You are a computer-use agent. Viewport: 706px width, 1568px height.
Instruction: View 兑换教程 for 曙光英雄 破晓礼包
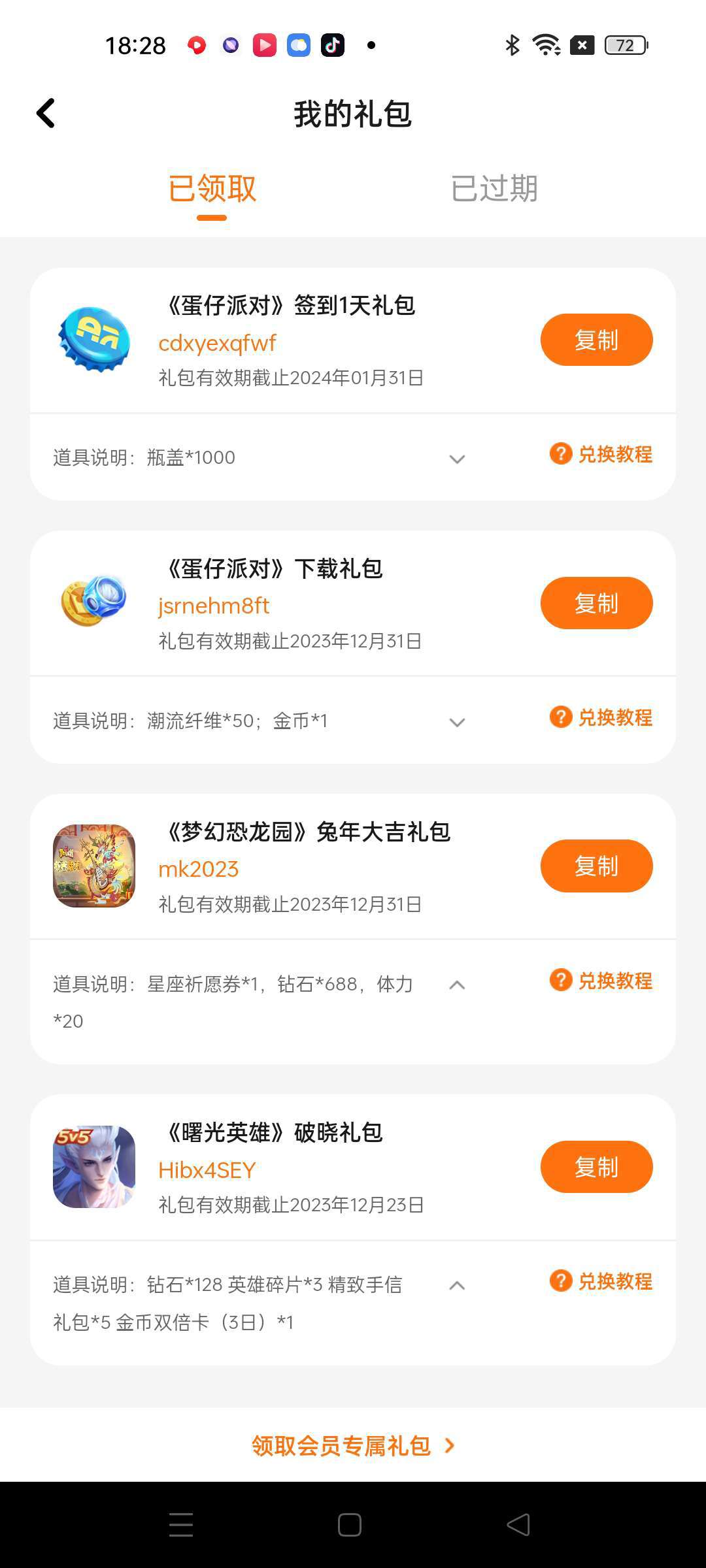pyautogui.click(x=601, y=1281)
